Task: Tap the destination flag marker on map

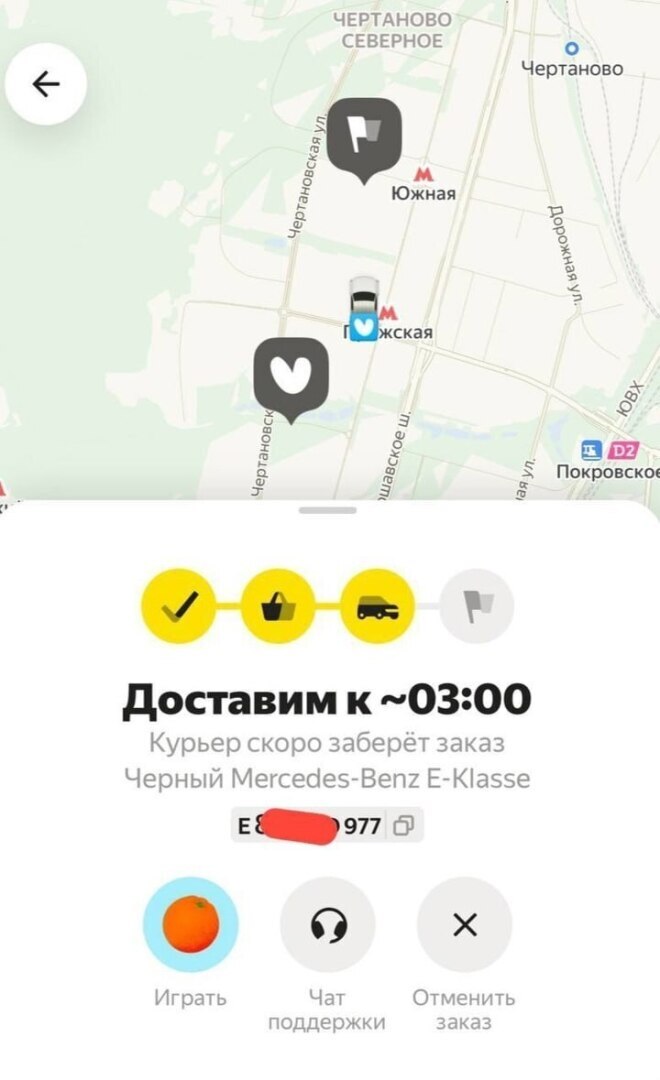Action: coord(364,137)
